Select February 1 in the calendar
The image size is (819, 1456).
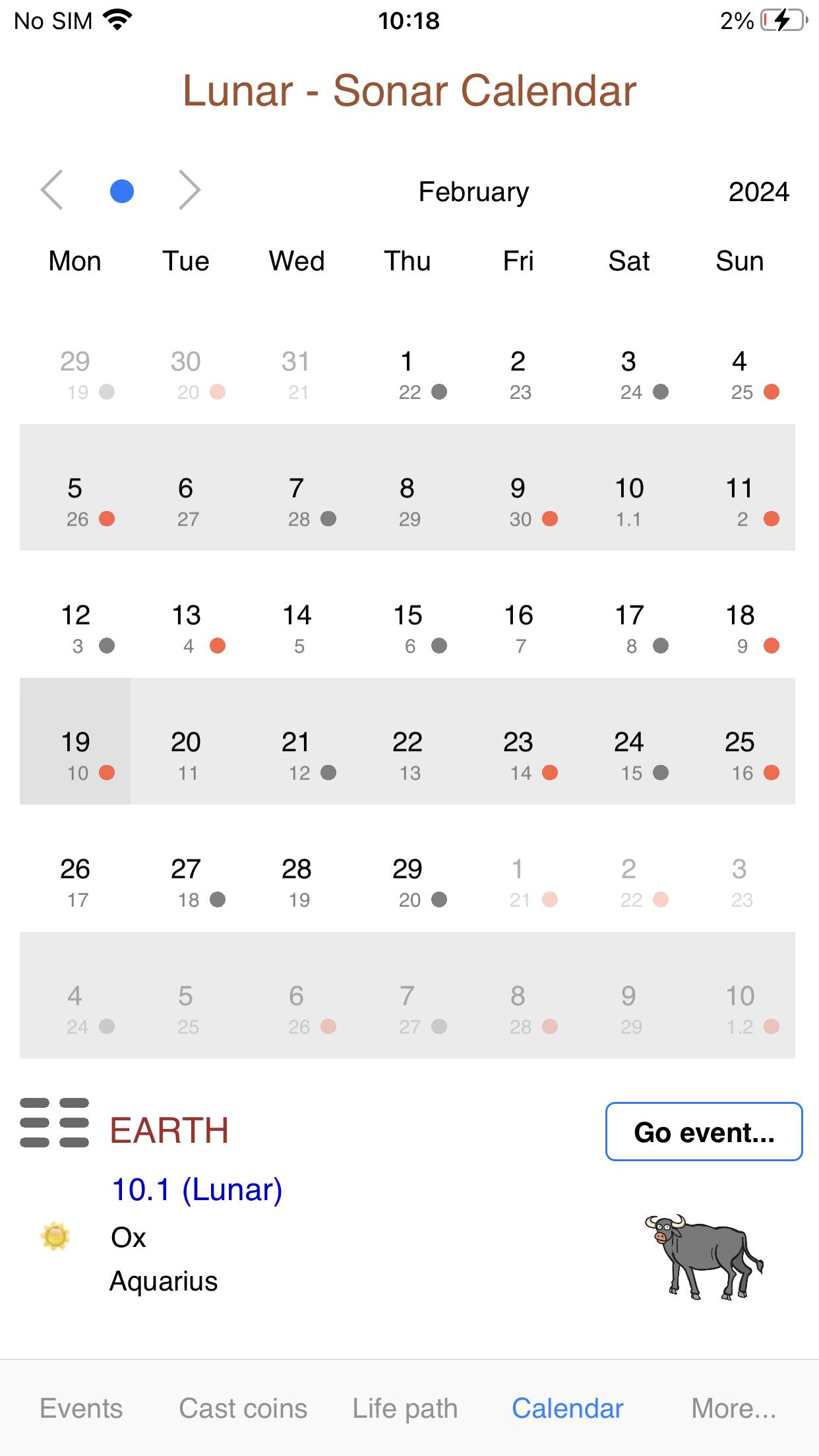click(x=408, y=360)
